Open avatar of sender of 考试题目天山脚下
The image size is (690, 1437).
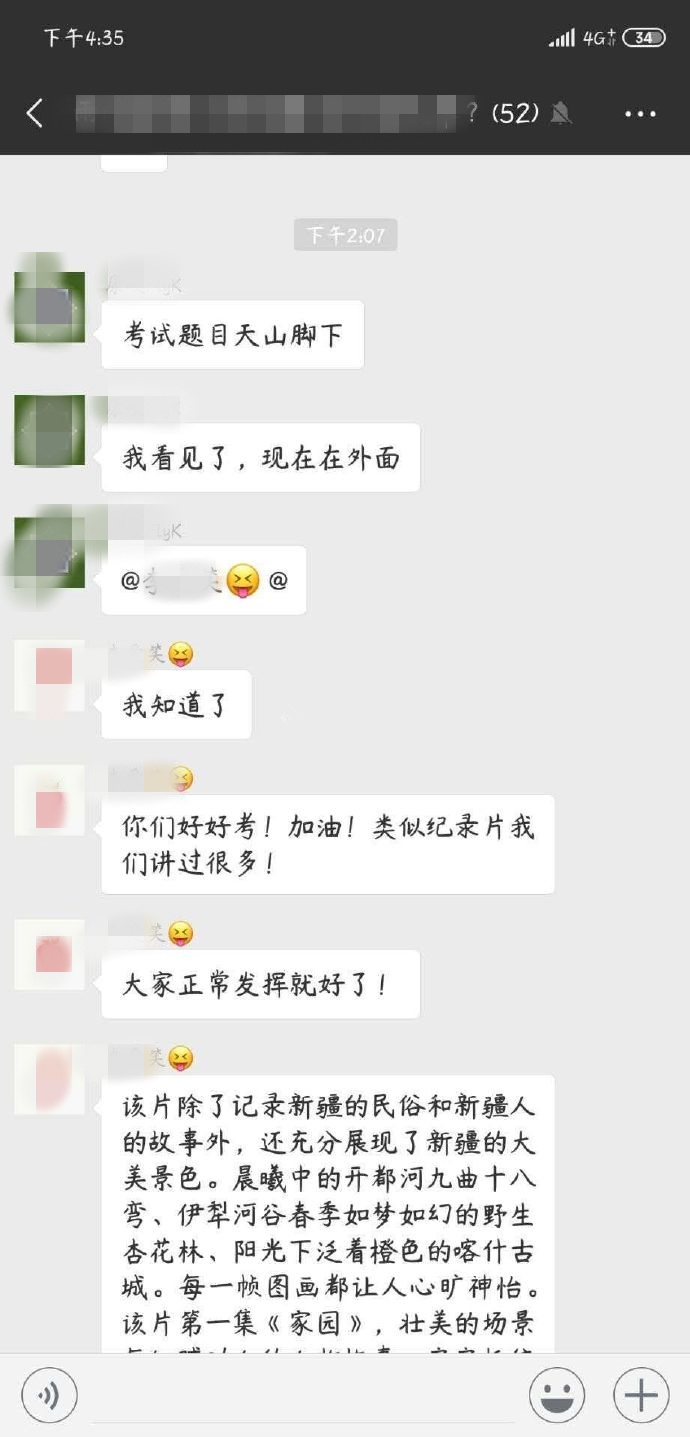pos(49,307)
